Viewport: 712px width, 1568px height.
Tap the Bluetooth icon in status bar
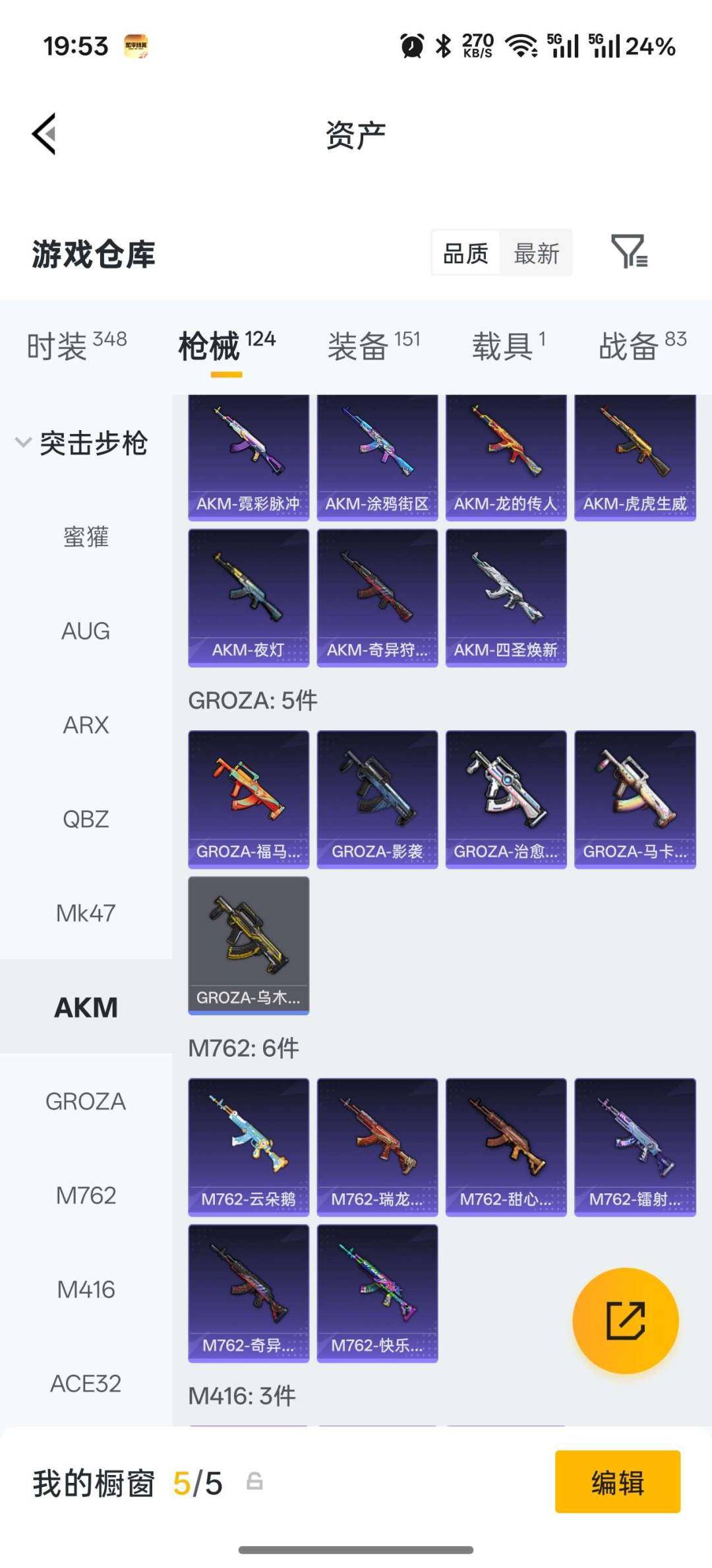coord(443,46)
